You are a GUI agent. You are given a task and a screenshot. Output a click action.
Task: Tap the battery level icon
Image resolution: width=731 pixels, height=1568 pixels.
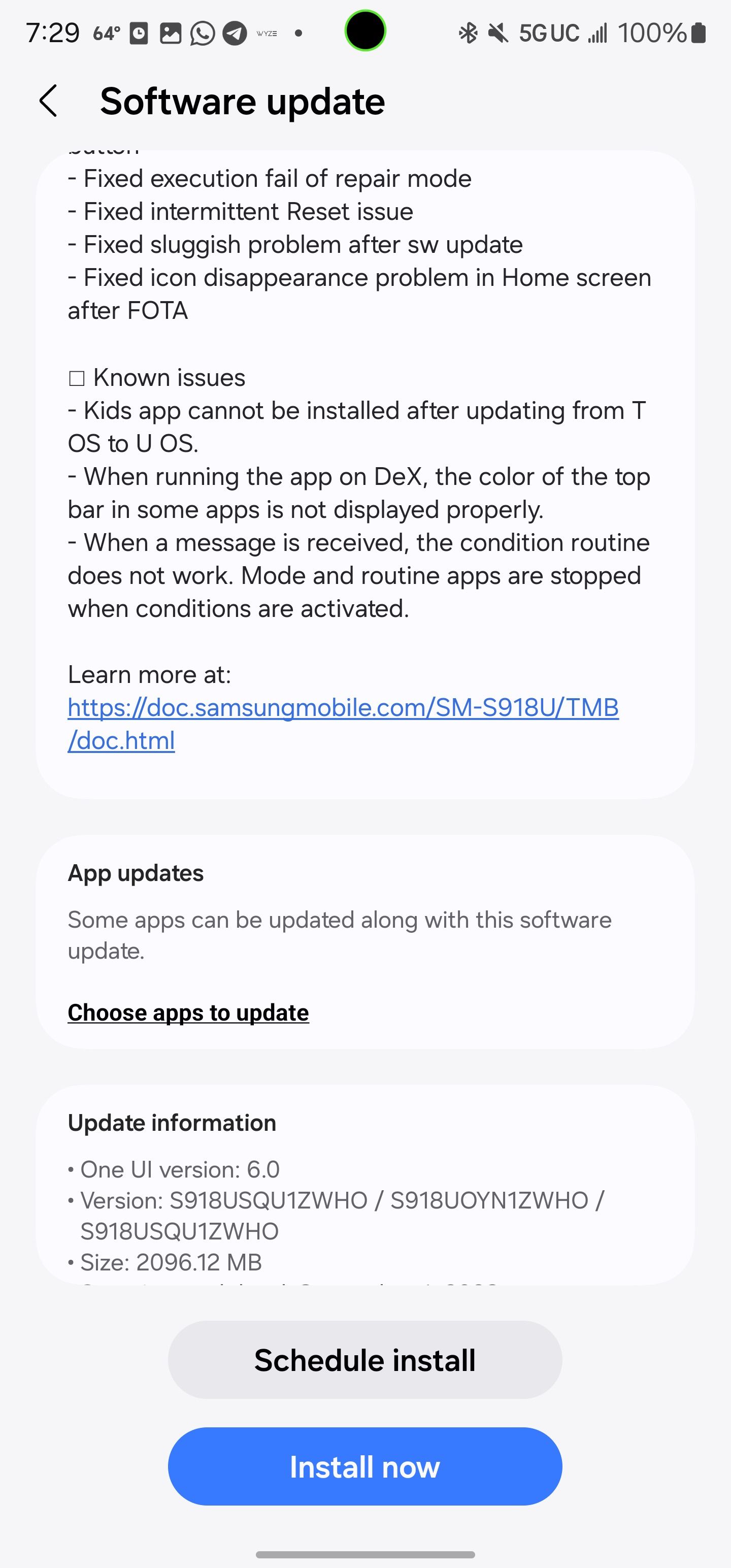pos(695,34)
